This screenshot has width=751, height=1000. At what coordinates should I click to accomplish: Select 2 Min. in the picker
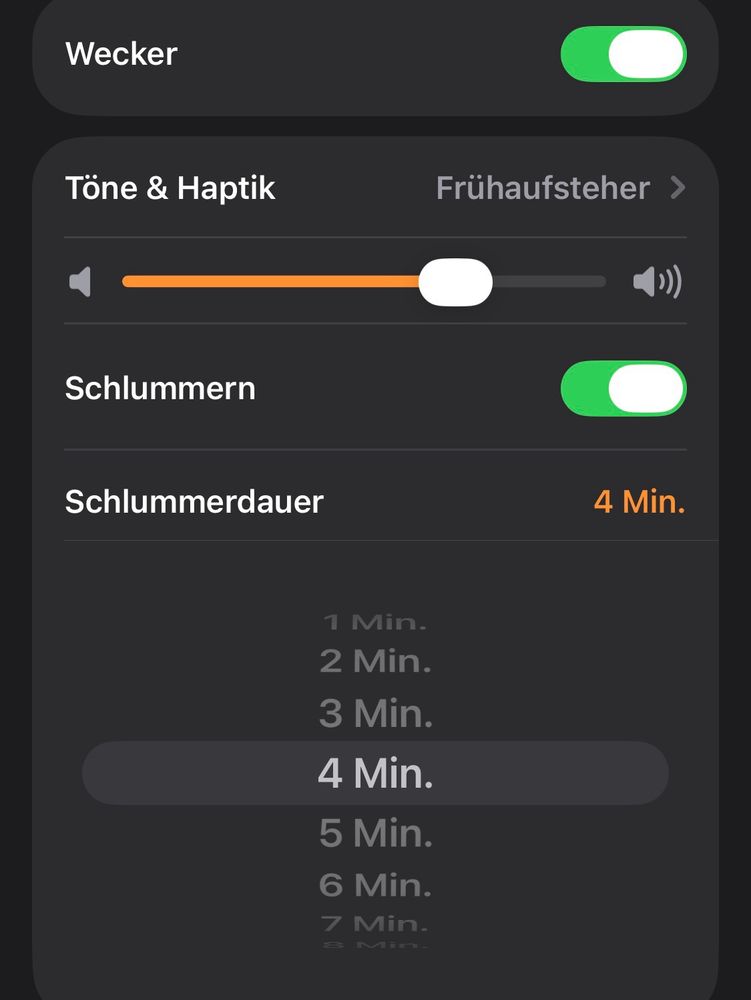374,661
